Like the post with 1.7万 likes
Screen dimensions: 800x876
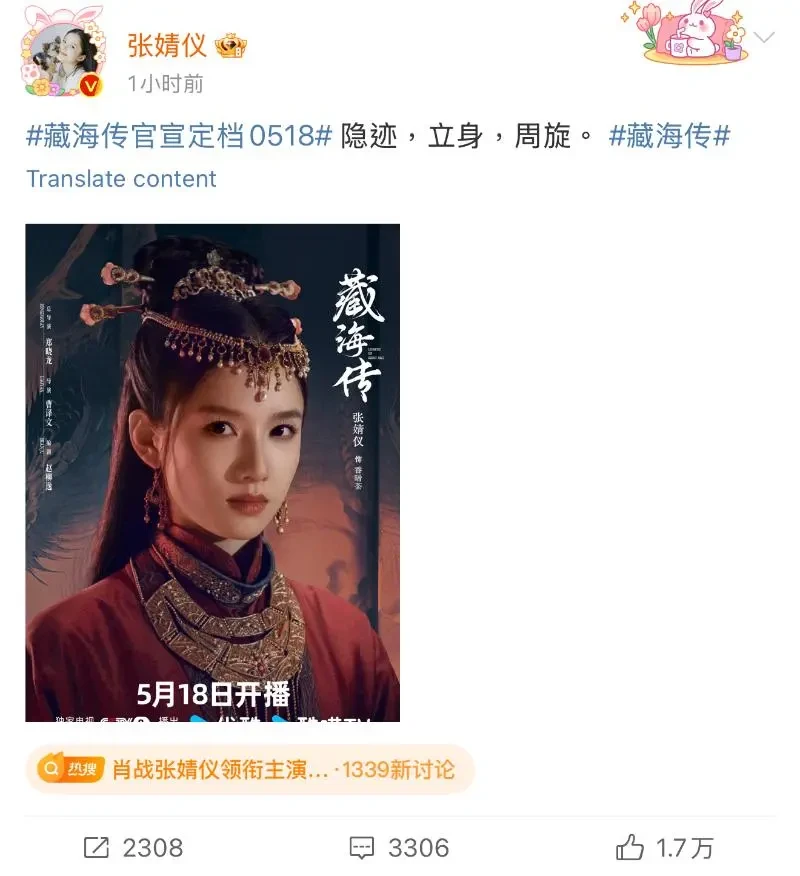pos(664,848)
